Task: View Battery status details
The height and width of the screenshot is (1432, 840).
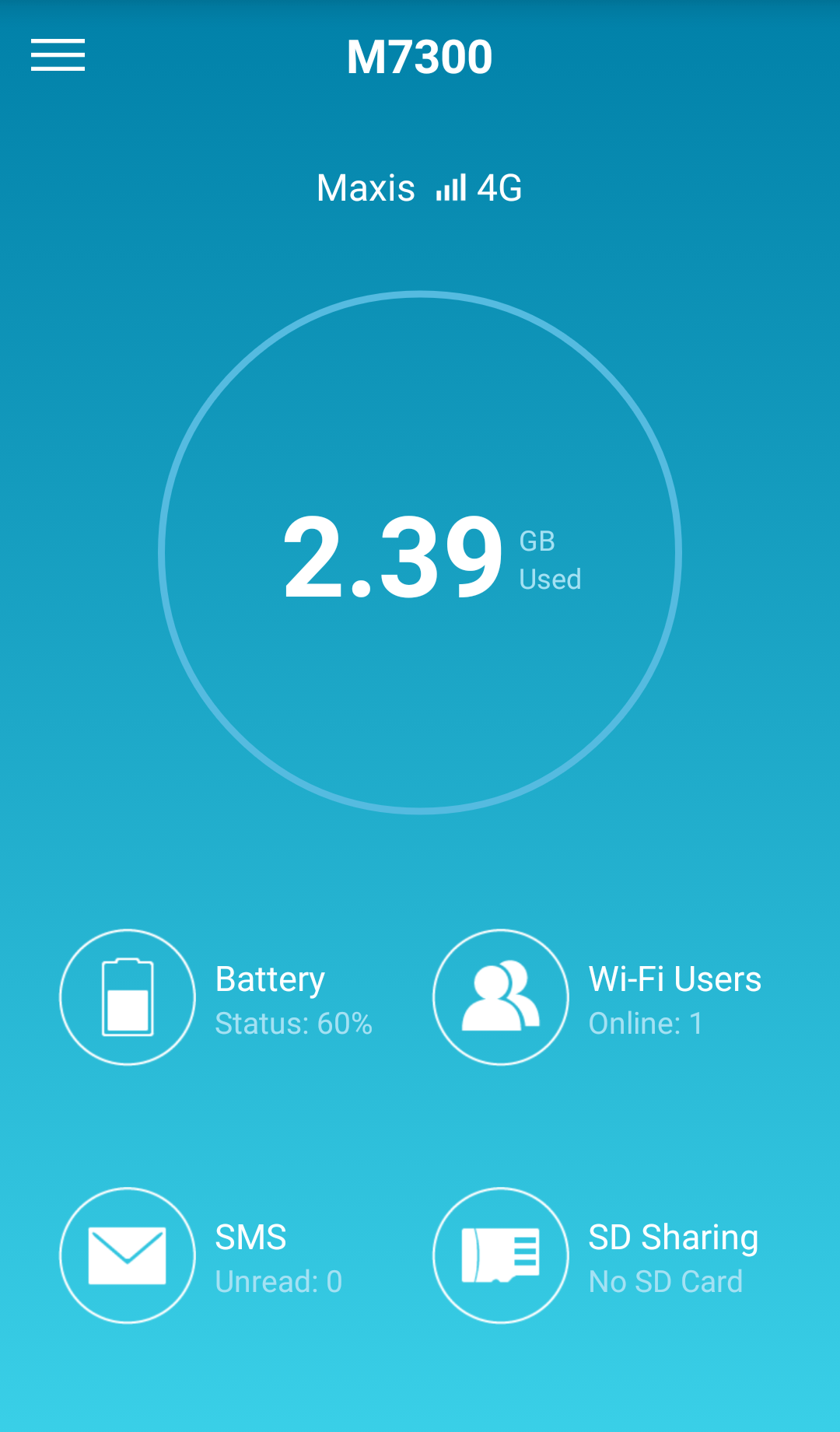Action: click(x=128, y=997)
